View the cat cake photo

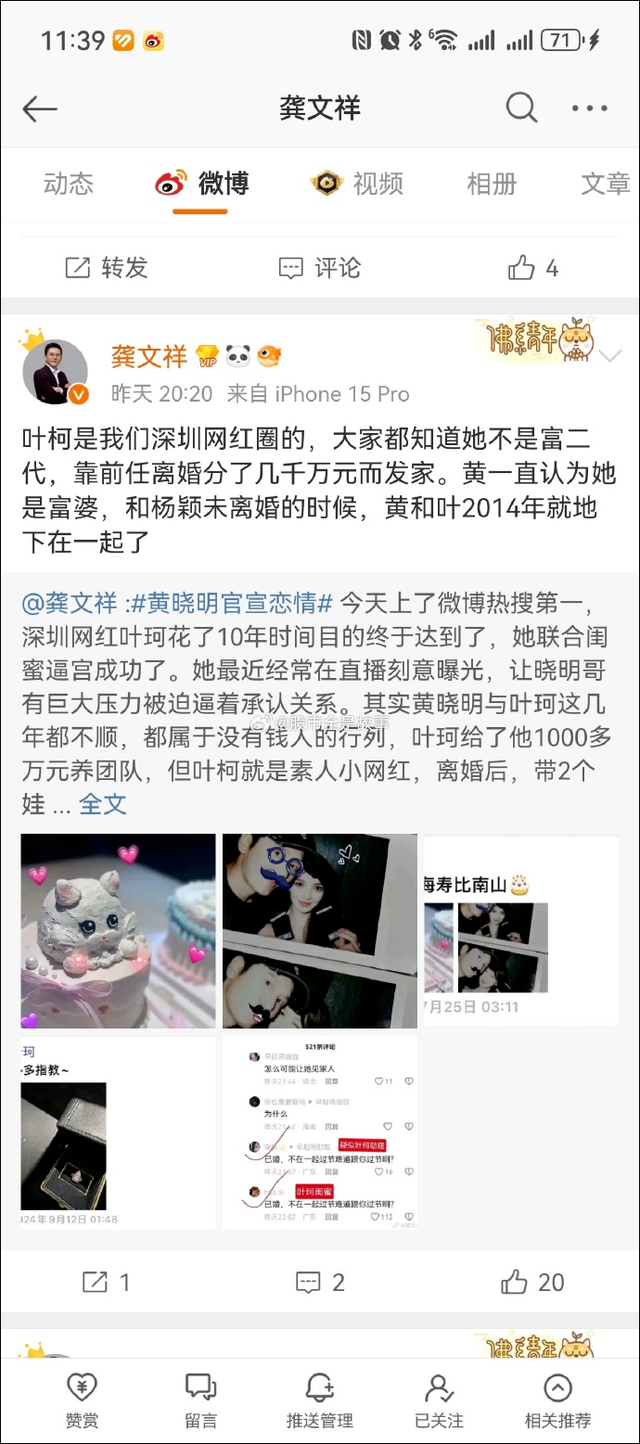118,931
